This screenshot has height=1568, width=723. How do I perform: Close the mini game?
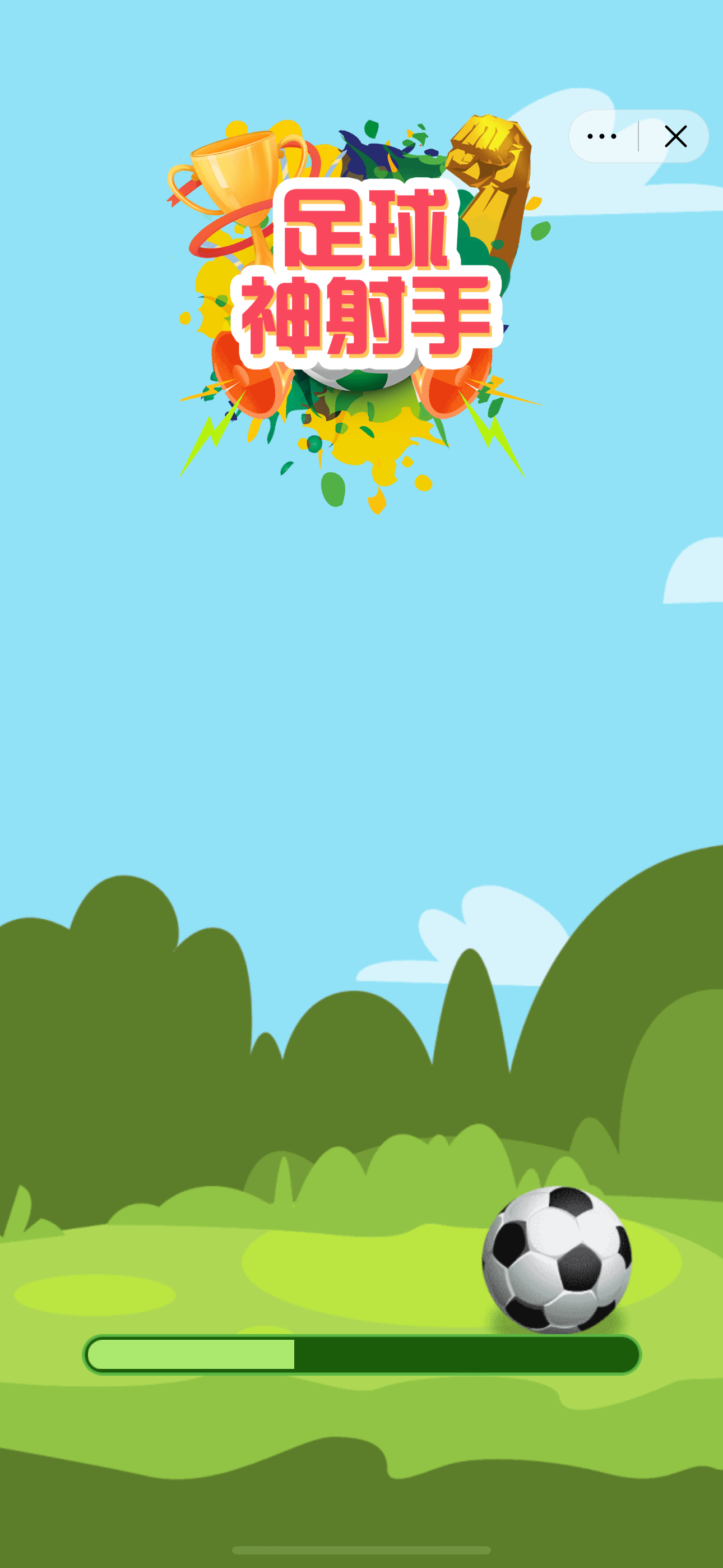(675, 136)
